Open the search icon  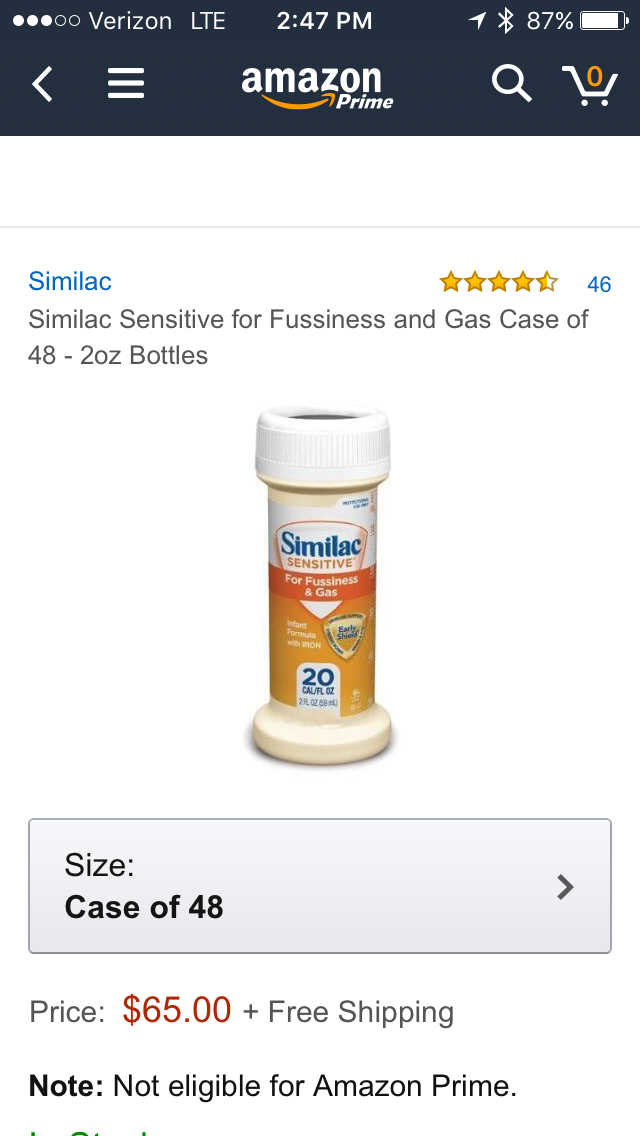(511, 84)
